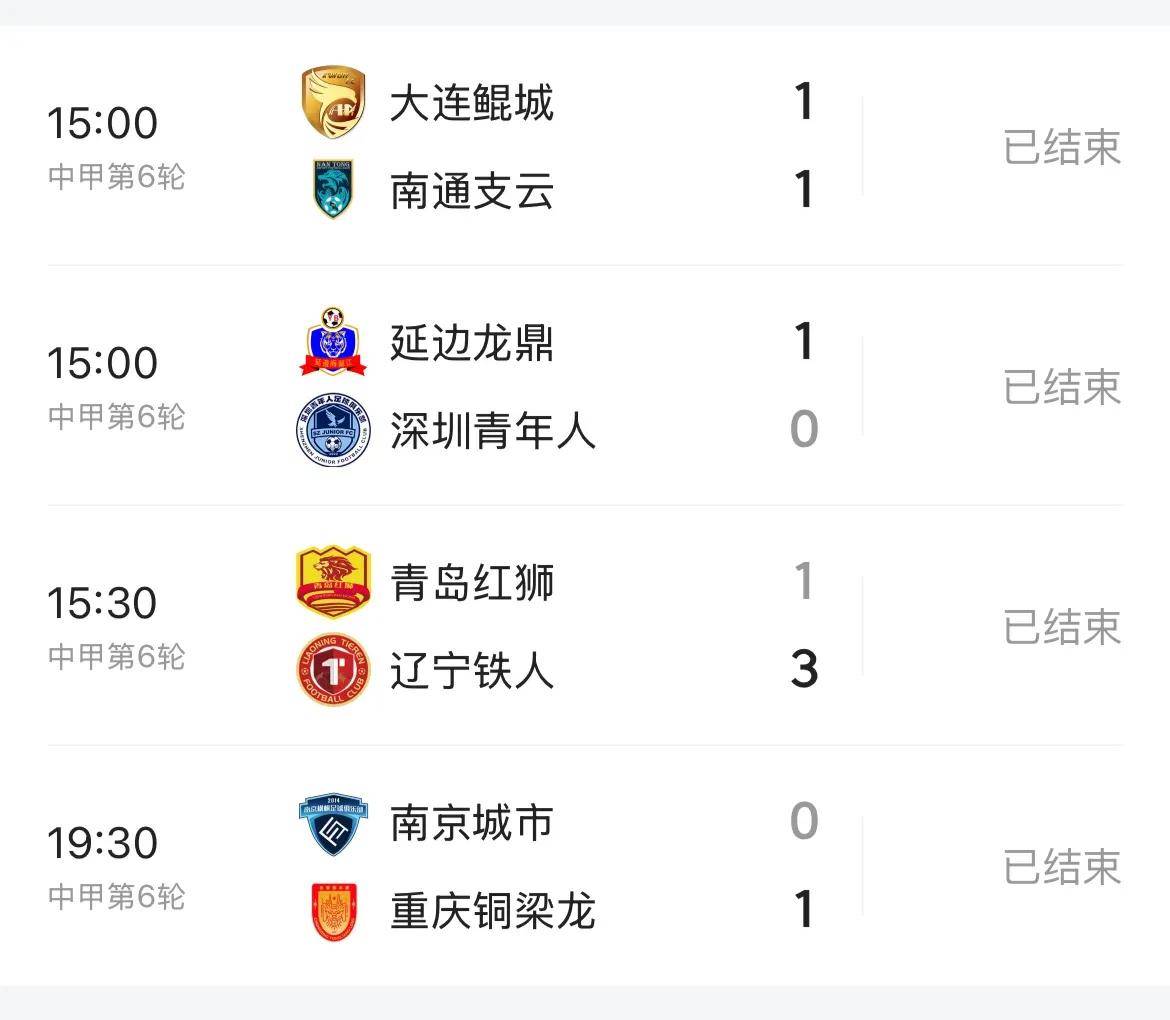View the 延边龙鼎 vs 深圳青年人 match details
Screen dimensions: 1170x1020
(x=585, y=386)
